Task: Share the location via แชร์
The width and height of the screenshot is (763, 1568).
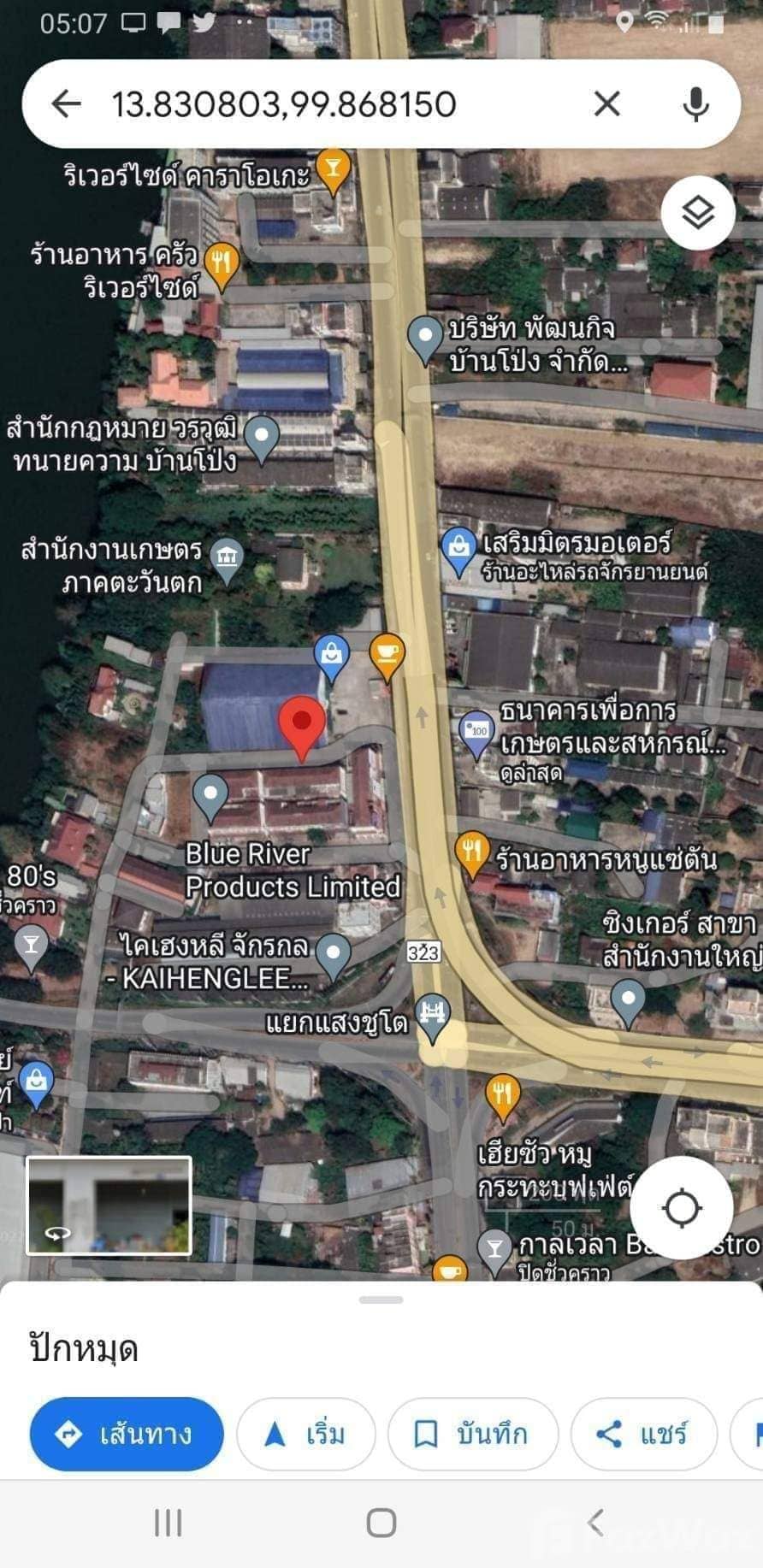Action: click(x=642, y=1434)
